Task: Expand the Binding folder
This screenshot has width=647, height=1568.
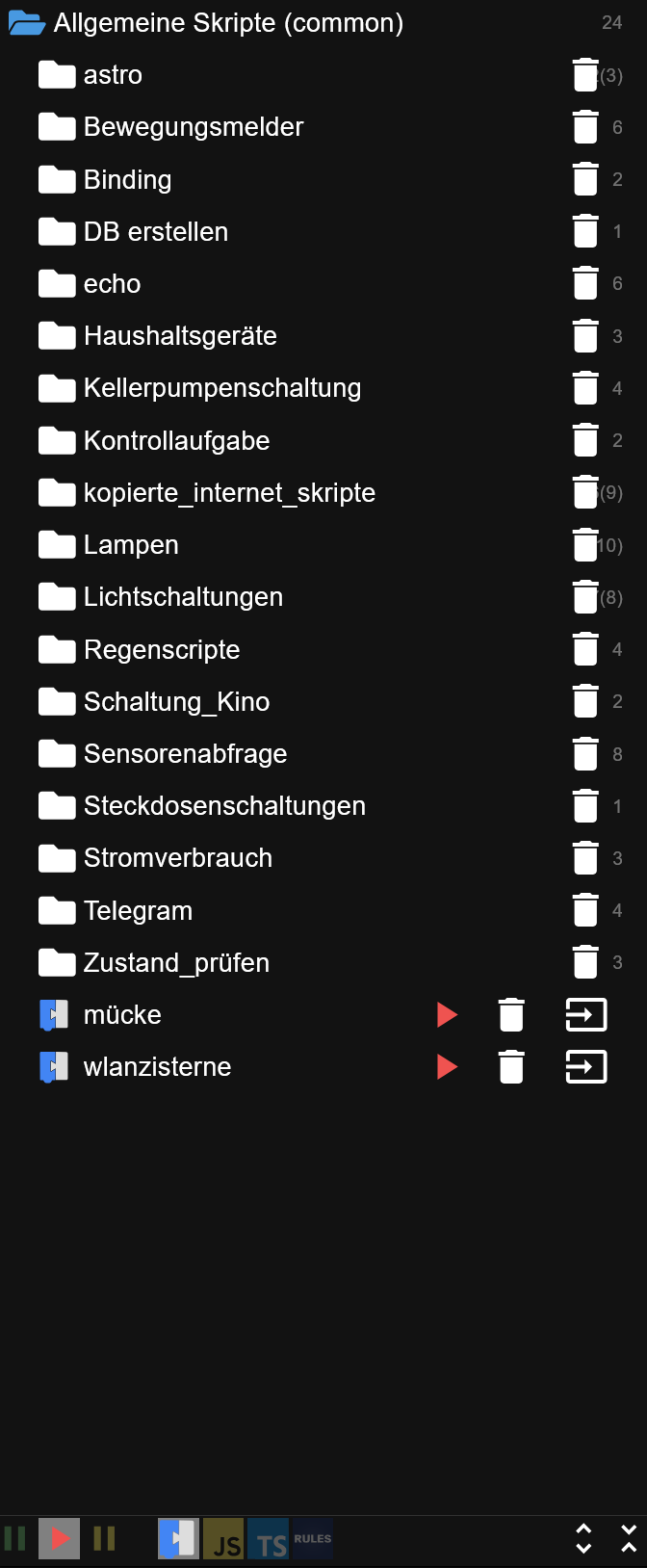Action: (127, 180)
